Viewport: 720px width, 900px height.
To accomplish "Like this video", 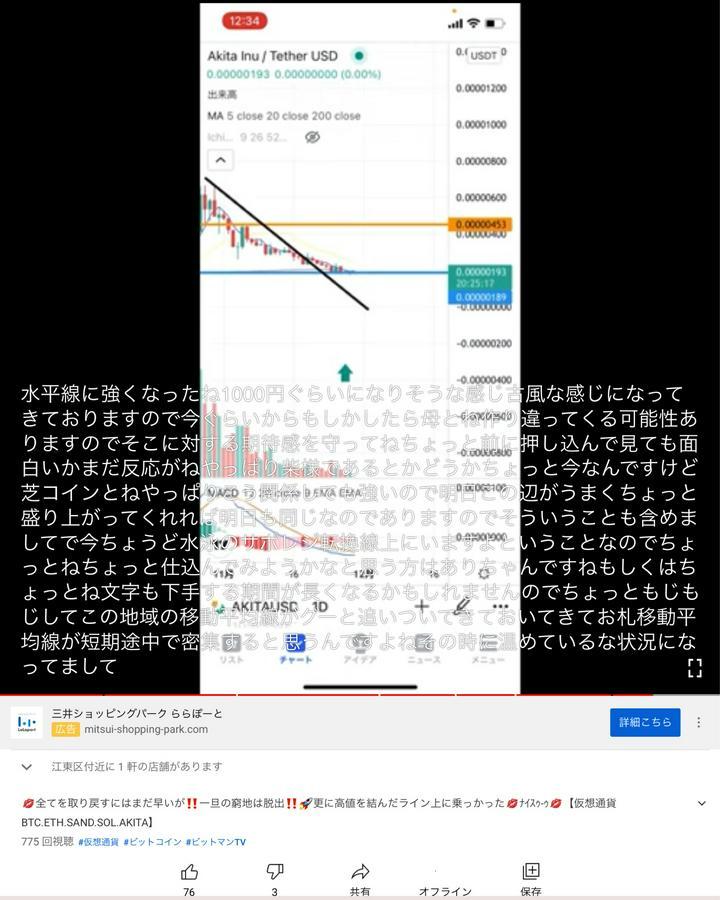I will tap(189, 872).
